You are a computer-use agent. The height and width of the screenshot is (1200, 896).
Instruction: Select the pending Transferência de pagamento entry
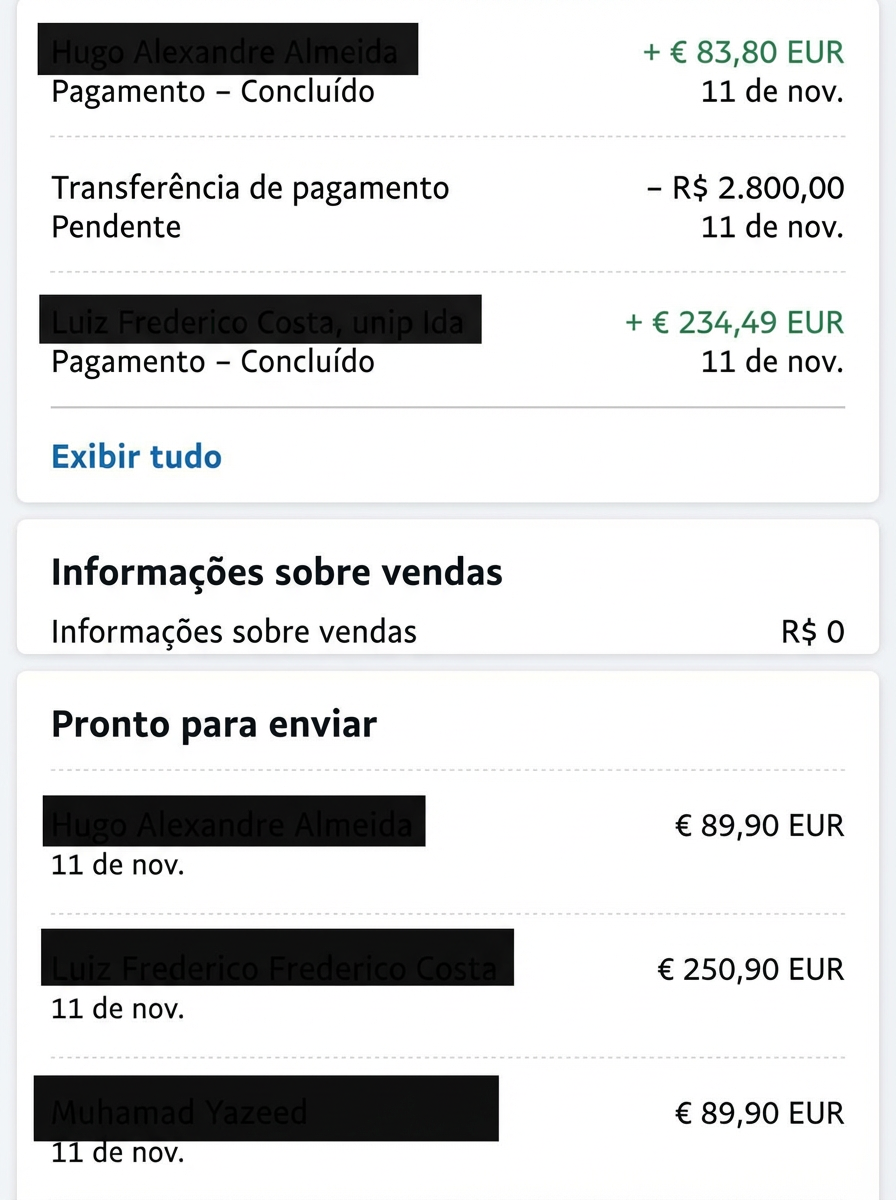pos(250,188)
